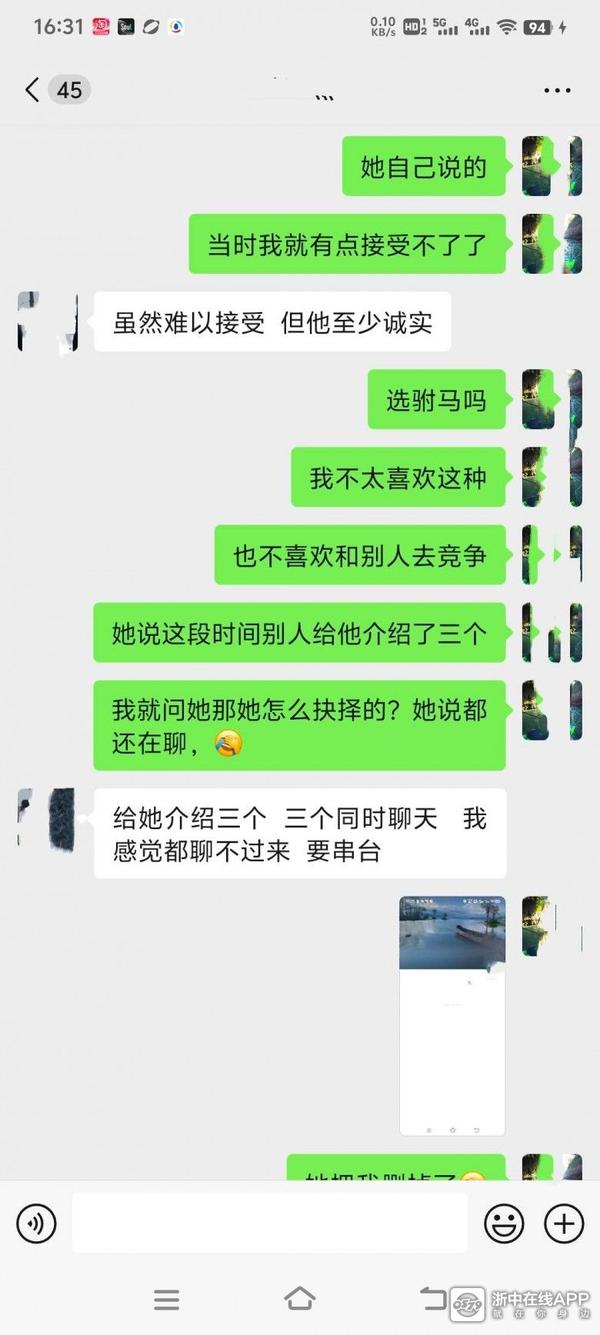Screen dimensions: 600x1335
Task: Tap the message text field
Action: coord(269,1223)
